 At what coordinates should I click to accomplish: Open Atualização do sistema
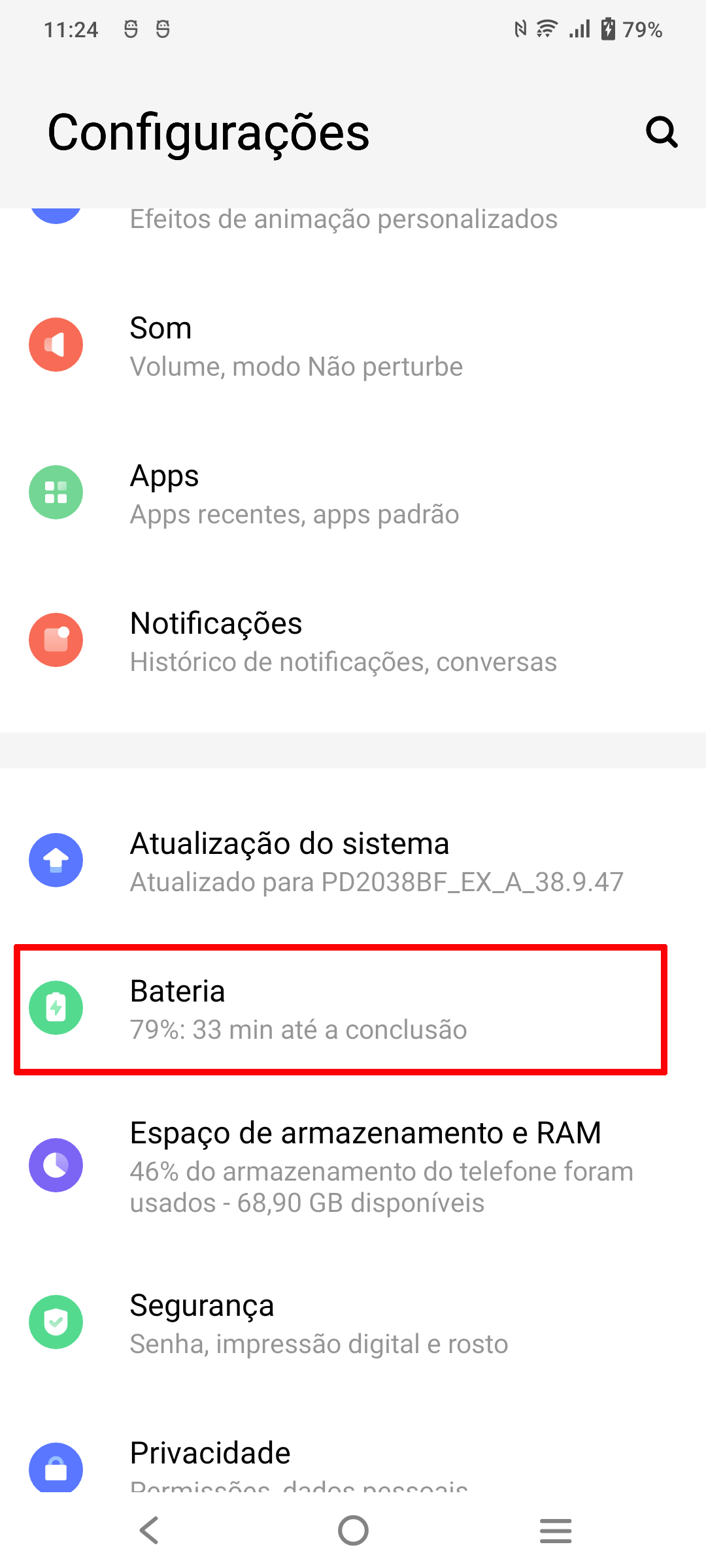(x=353, y=862)
